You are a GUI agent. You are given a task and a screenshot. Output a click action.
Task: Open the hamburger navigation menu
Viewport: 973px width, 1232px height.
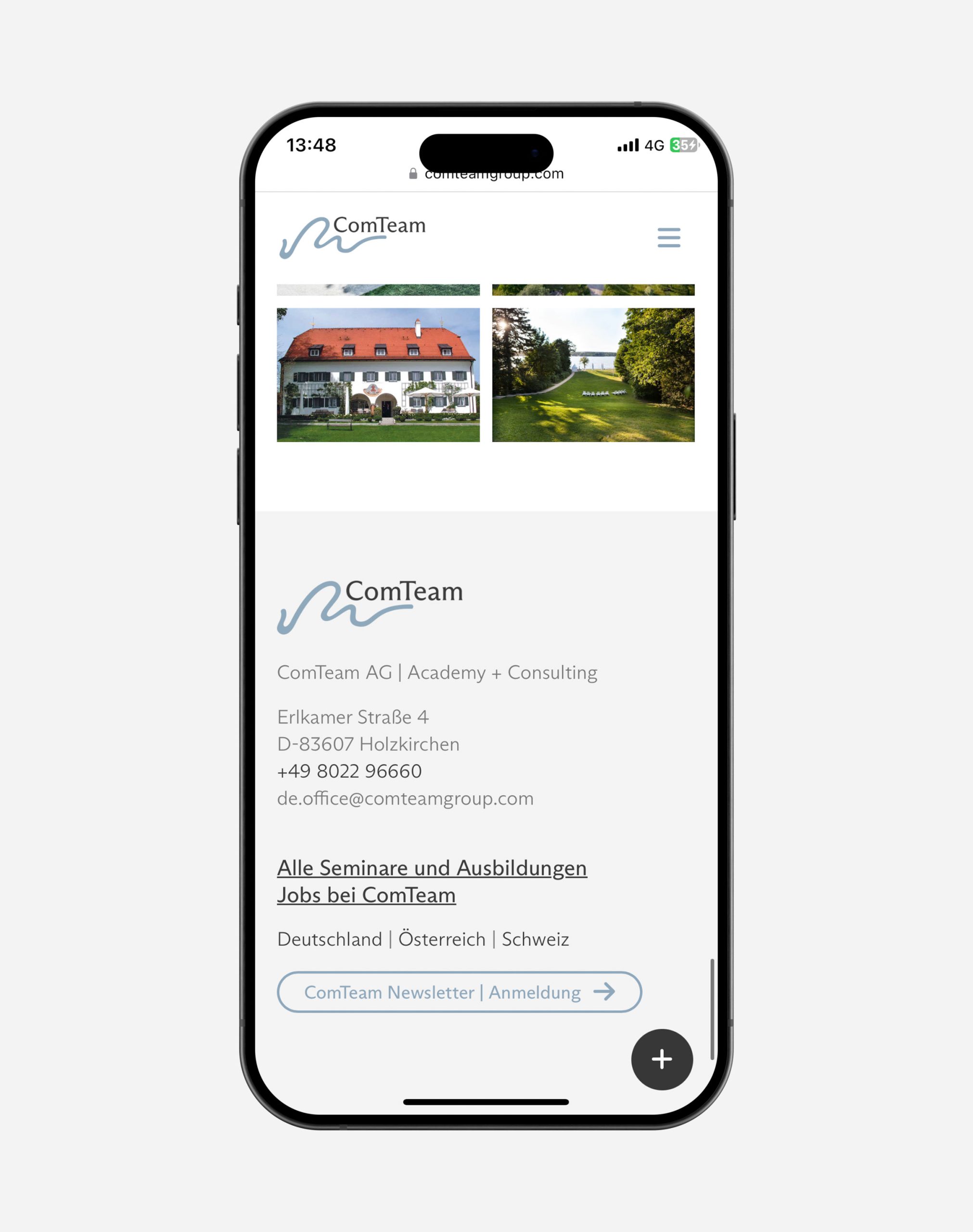point(668,238)
